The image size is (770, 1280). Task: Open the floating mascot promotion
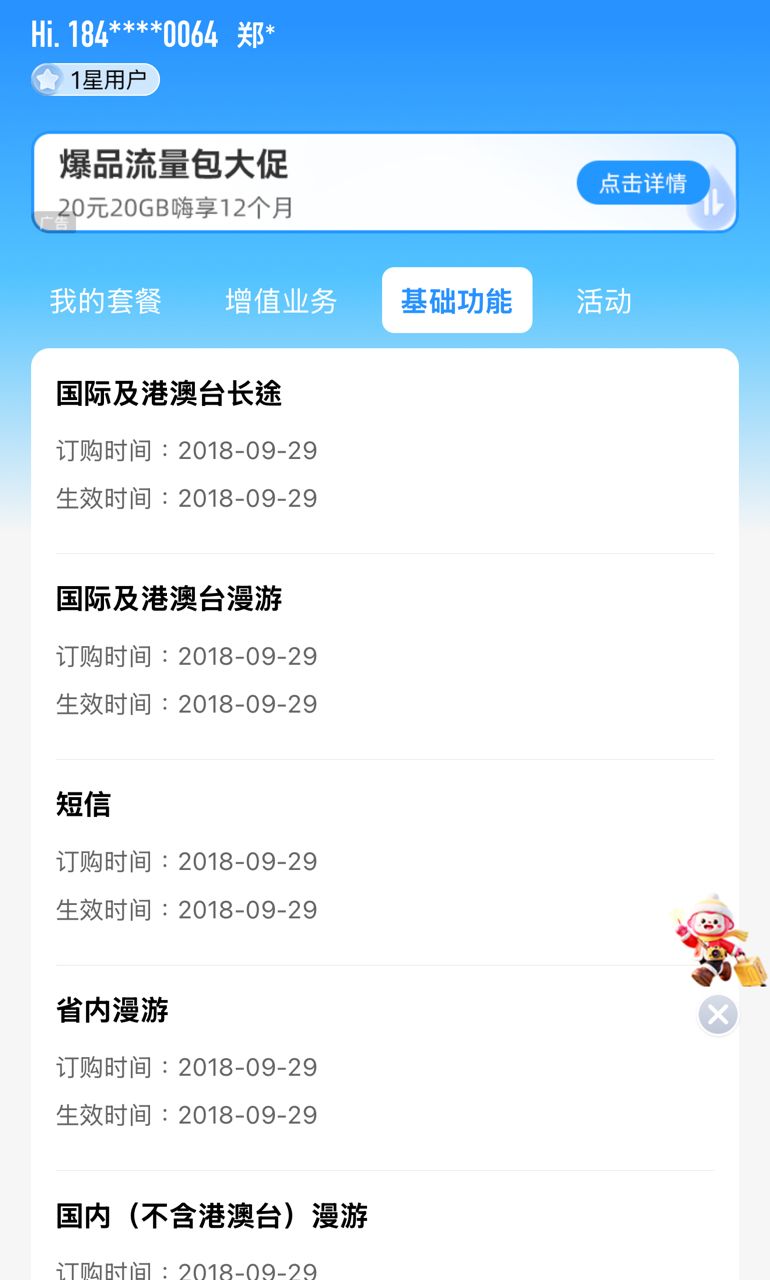[x=720, y=941]
